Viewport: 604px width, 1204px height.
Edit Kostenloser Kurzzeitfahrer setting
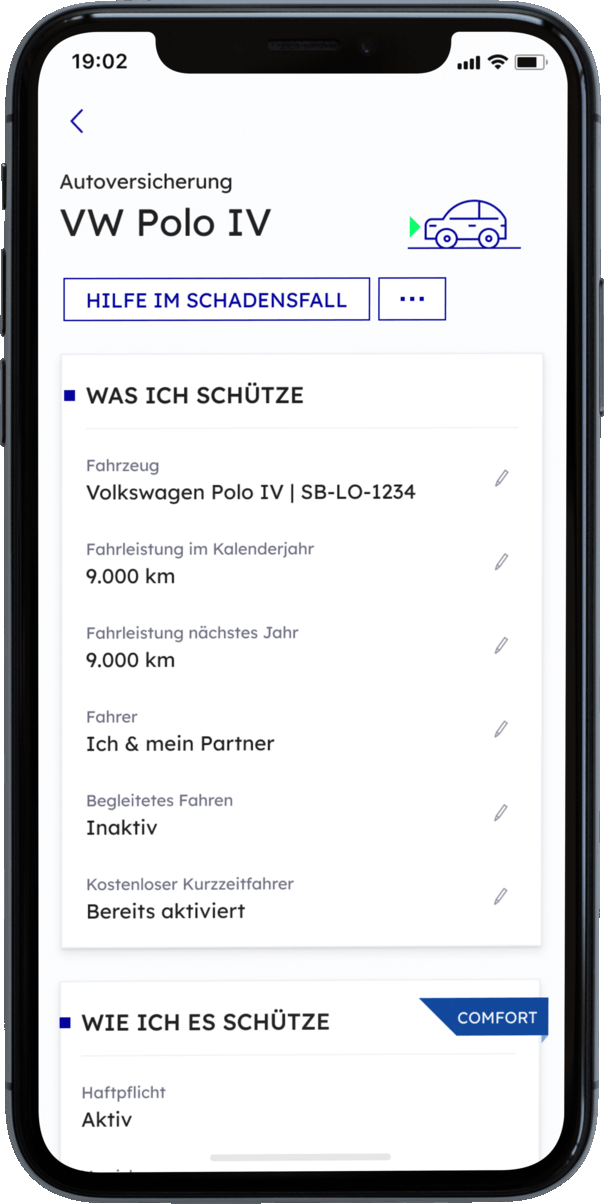click(x=501, y=897)
